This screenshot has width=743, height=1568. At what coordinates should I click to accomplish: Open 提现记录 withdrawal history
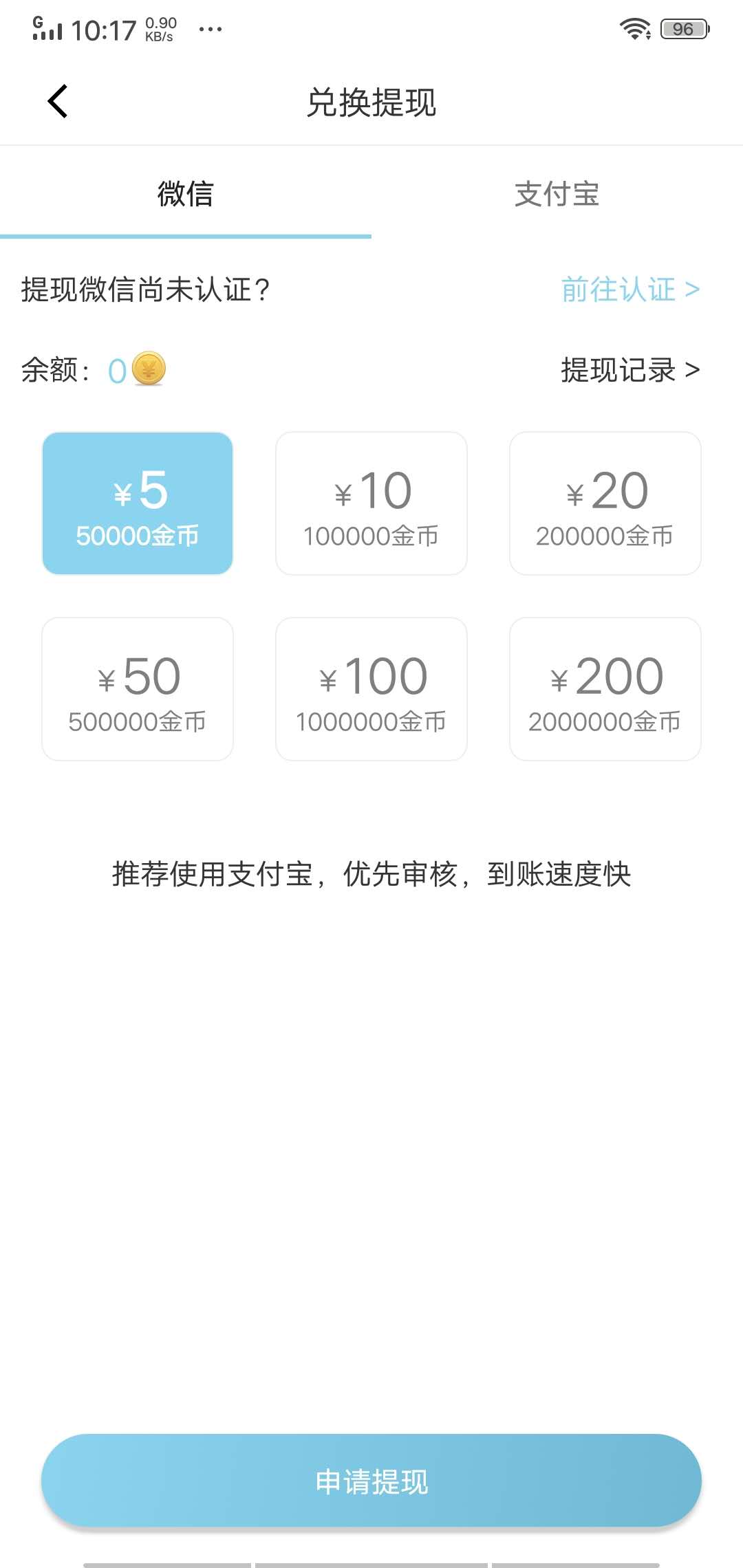[x=618, y=370]
